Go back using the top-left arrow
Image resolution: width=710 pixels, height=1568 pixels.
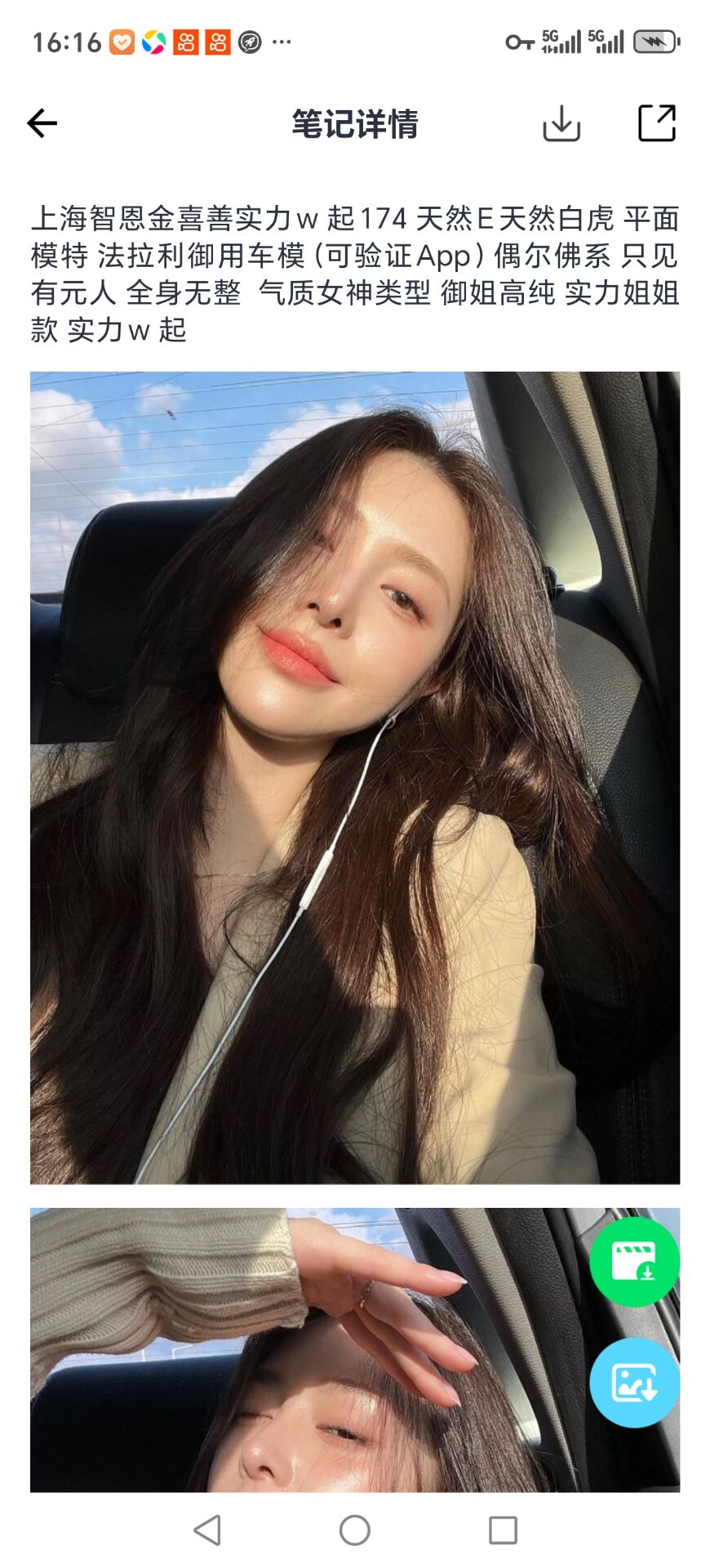(42, 124)
